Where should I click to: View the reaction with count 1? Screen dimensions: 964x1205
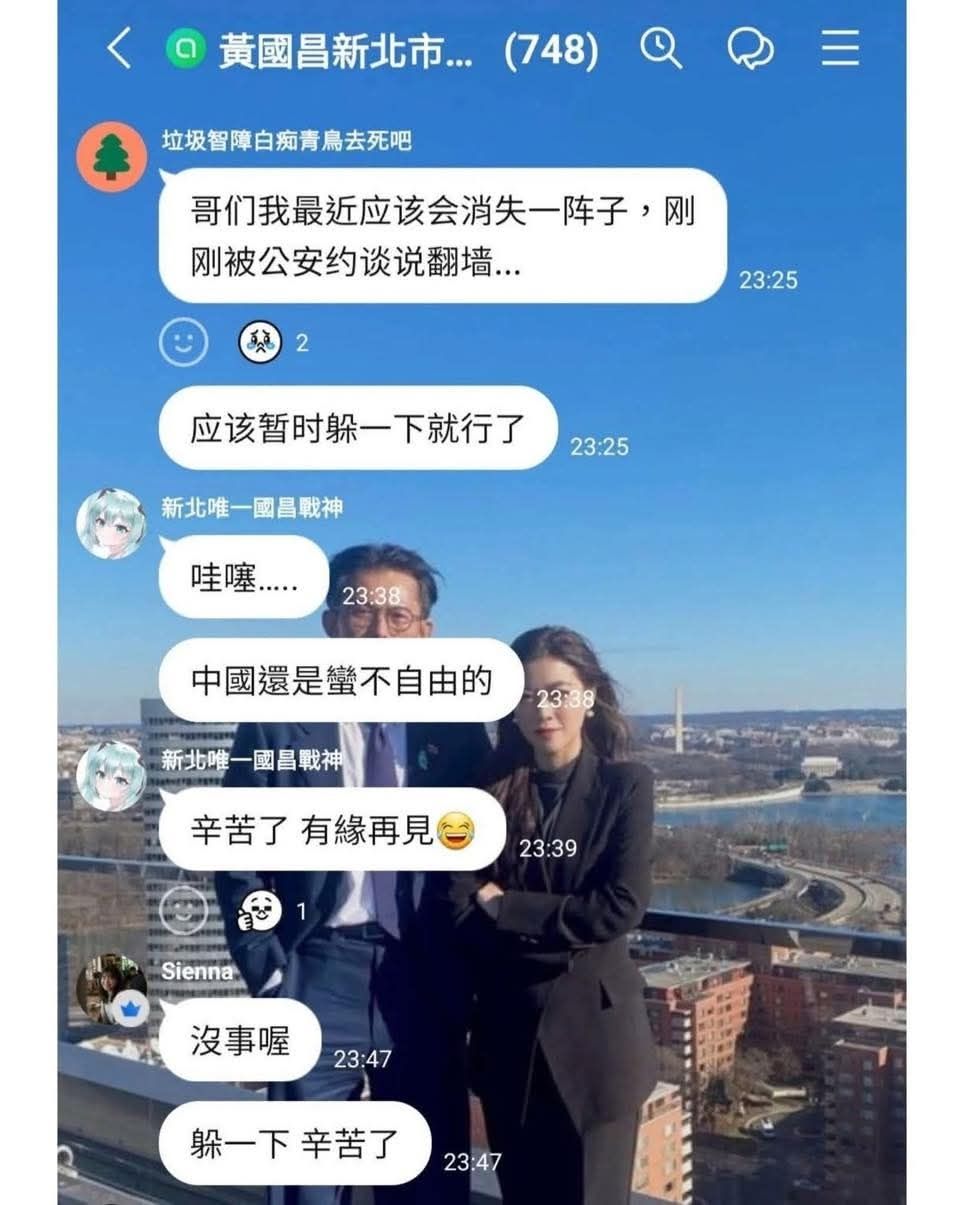[x=261, y=910]
